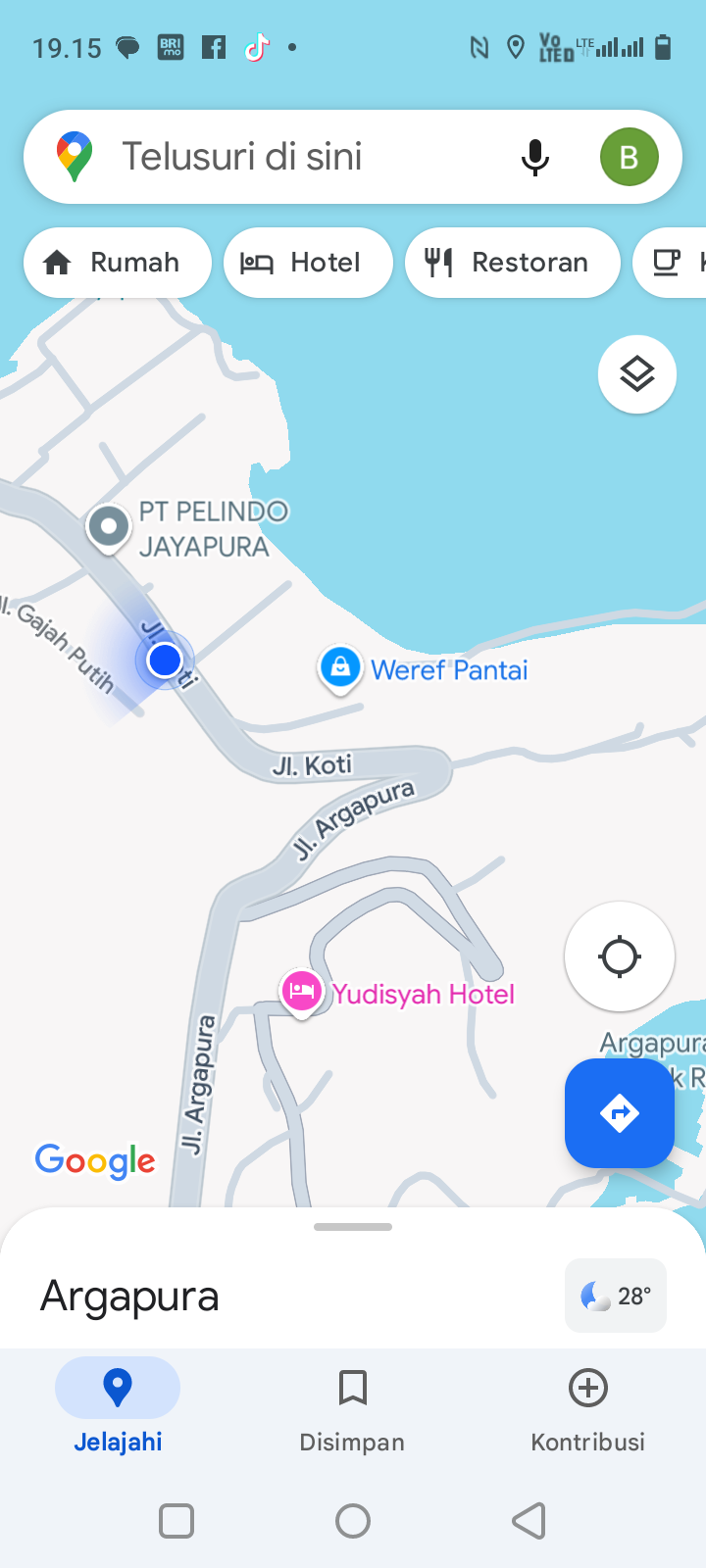Expand the Argapura bottom sheet handle
706x1568 pixels.
pos(353,1227)
